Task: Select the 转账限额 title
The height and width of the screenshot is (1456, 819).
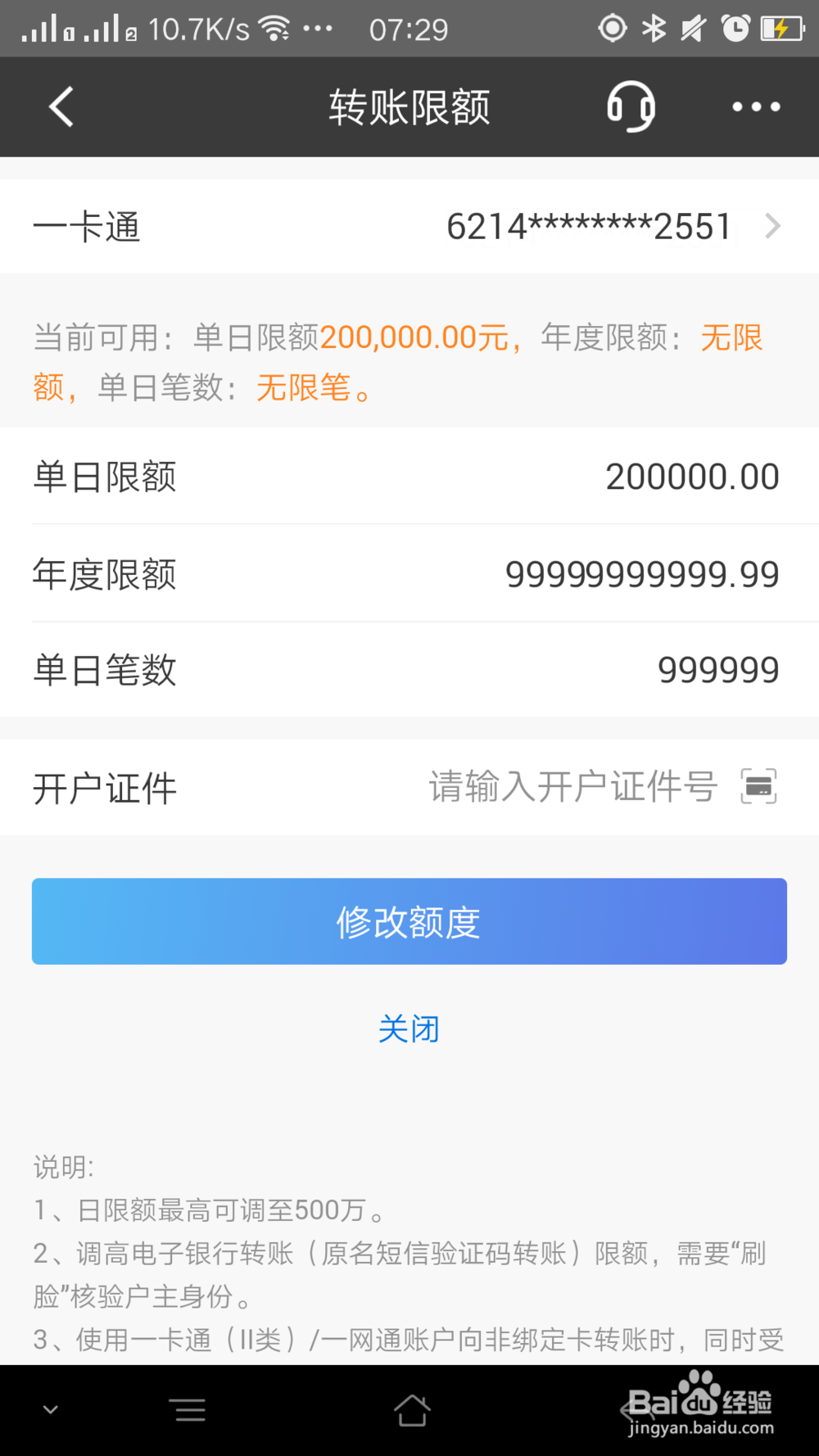Action: coord(409,106)
